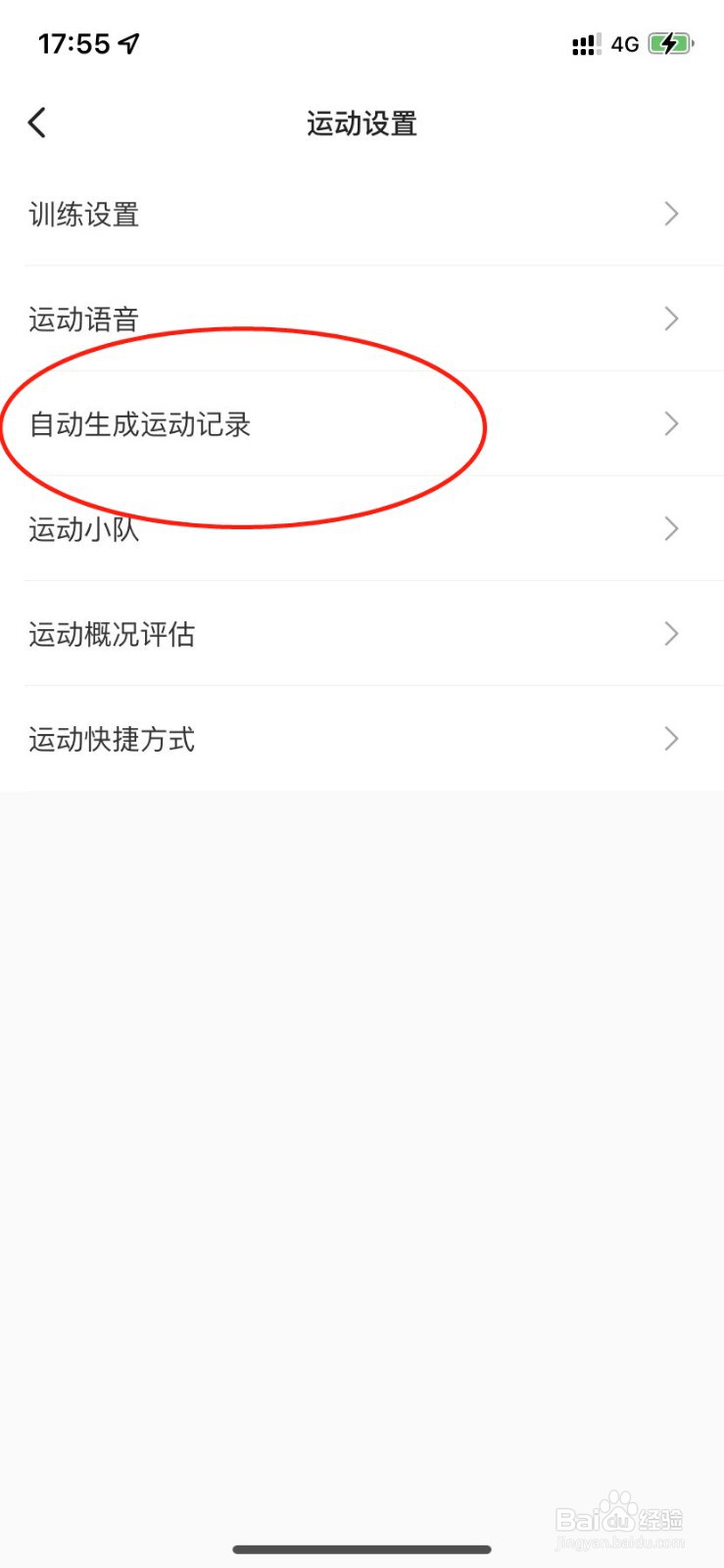Expand the chevron beside 运动快捷方式
The image size is (724, 1568).
click(x=670, y=739)
